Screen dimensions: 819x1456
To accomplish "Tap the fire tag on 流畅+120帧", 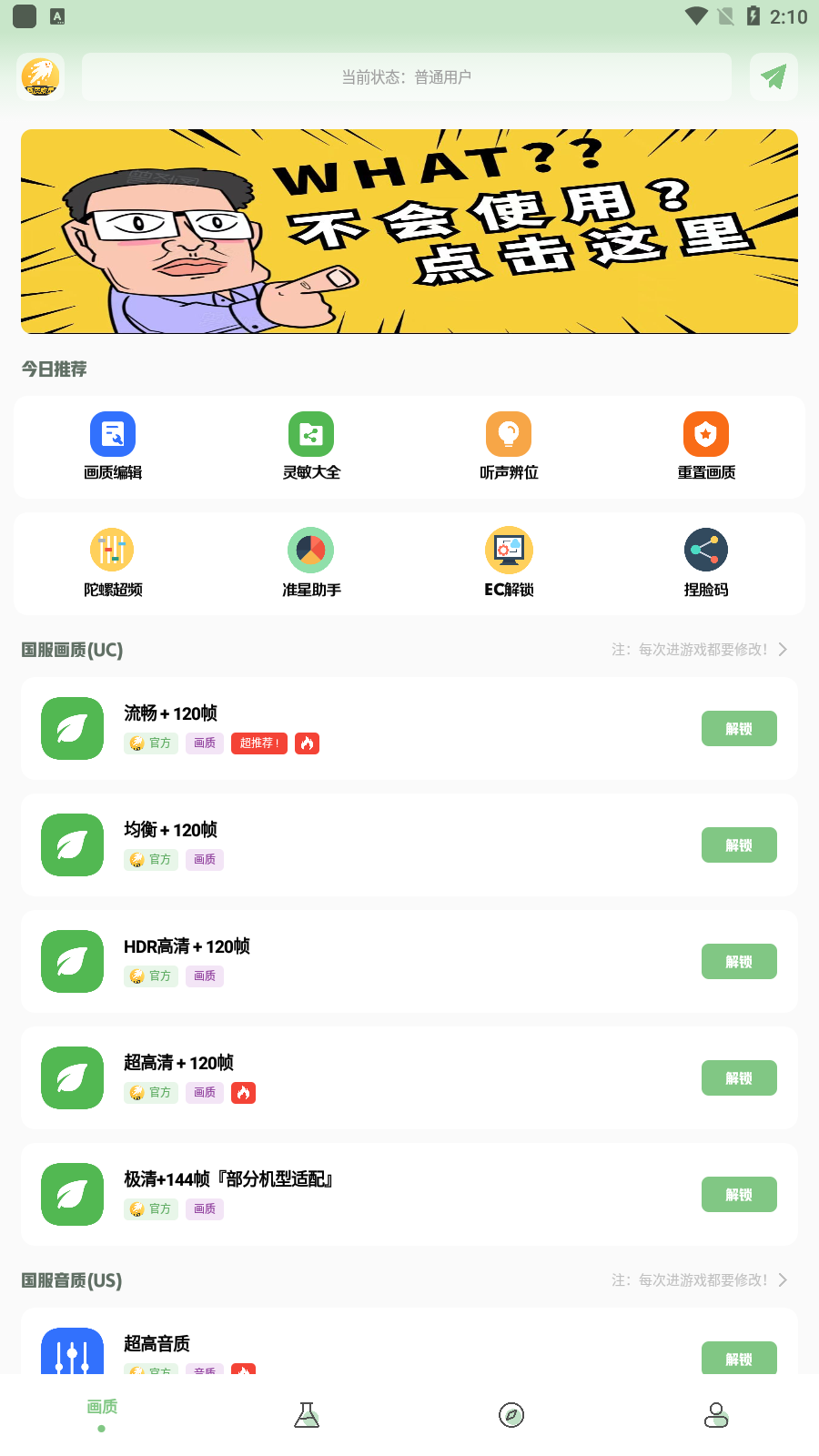I will click(307, 743).
